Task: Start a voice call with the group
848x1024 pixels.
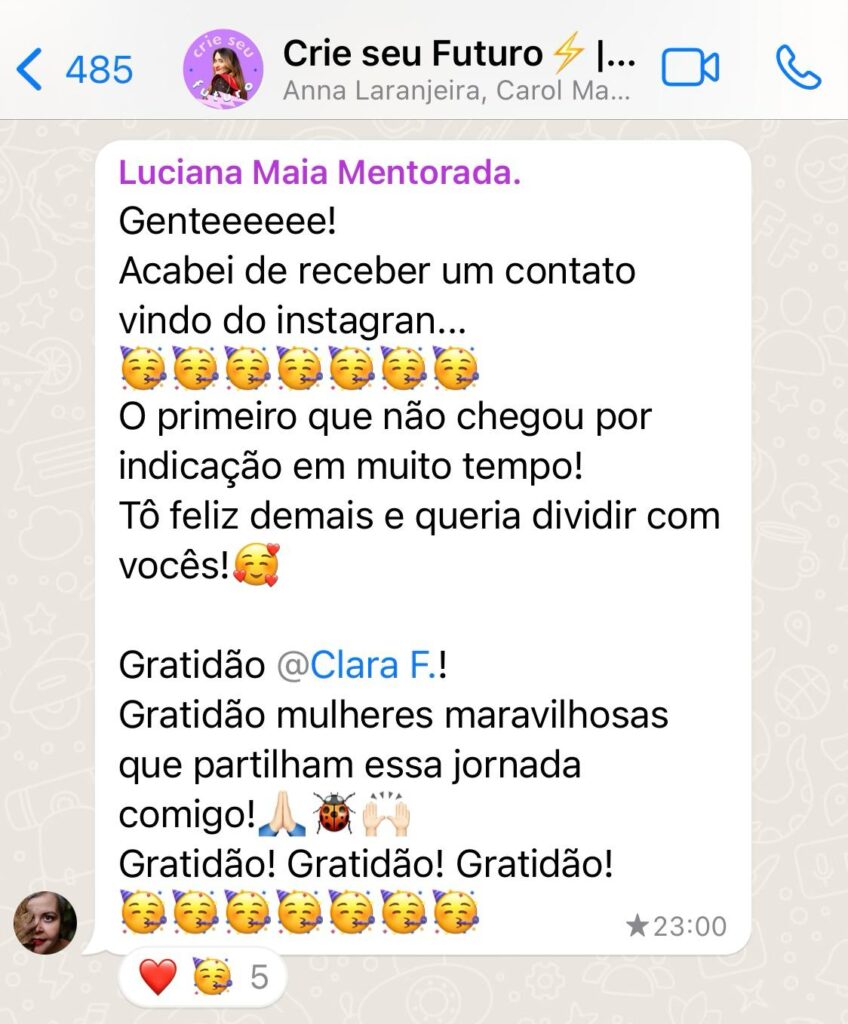Action: pyautogui.click(x=797, y=68)
